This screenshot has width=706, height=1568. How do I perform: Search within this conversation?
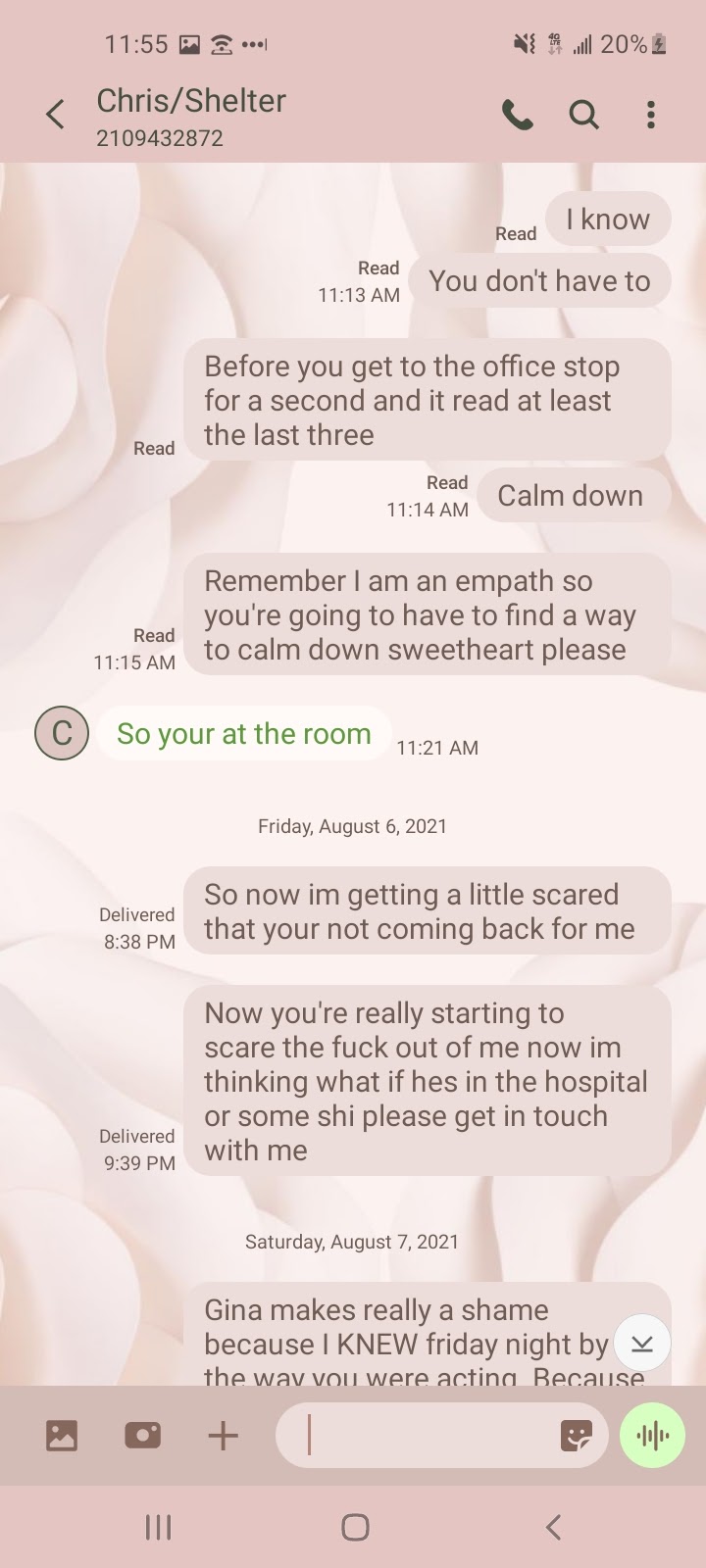tap(584, 116)
